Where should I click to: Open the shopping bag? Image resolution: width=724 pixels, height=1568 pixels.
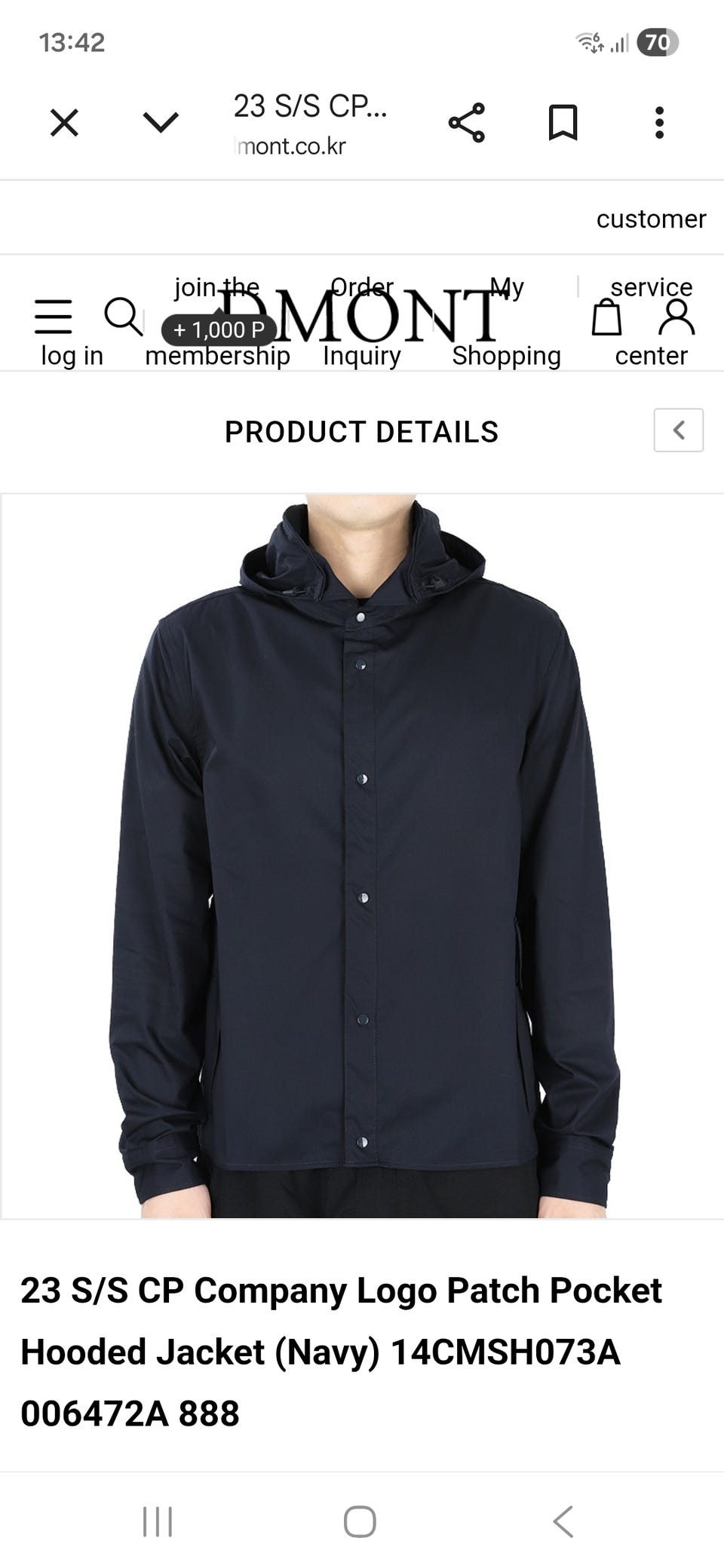point(606,317)
